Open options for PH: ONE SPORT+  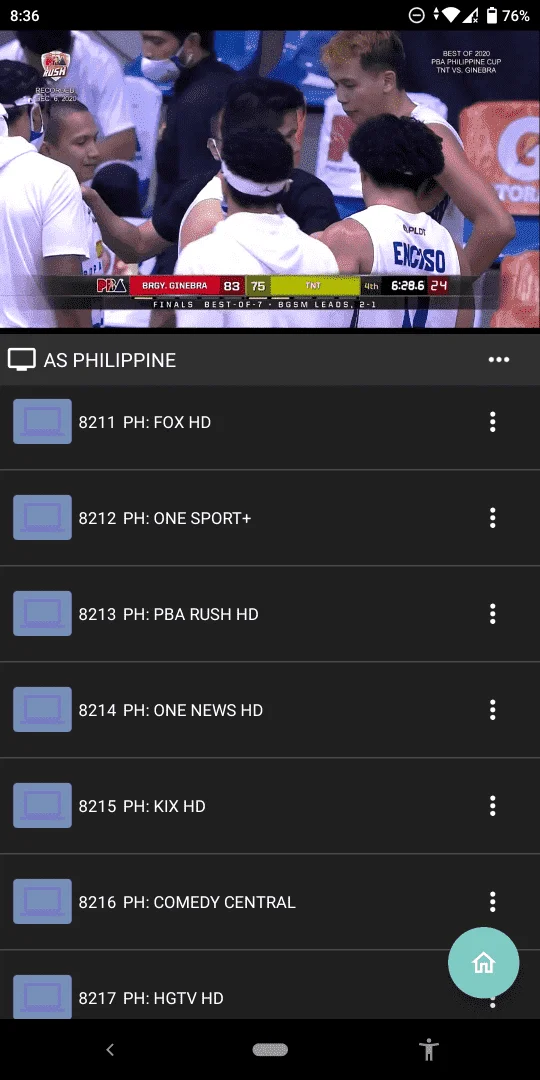[x=492, y=518]
